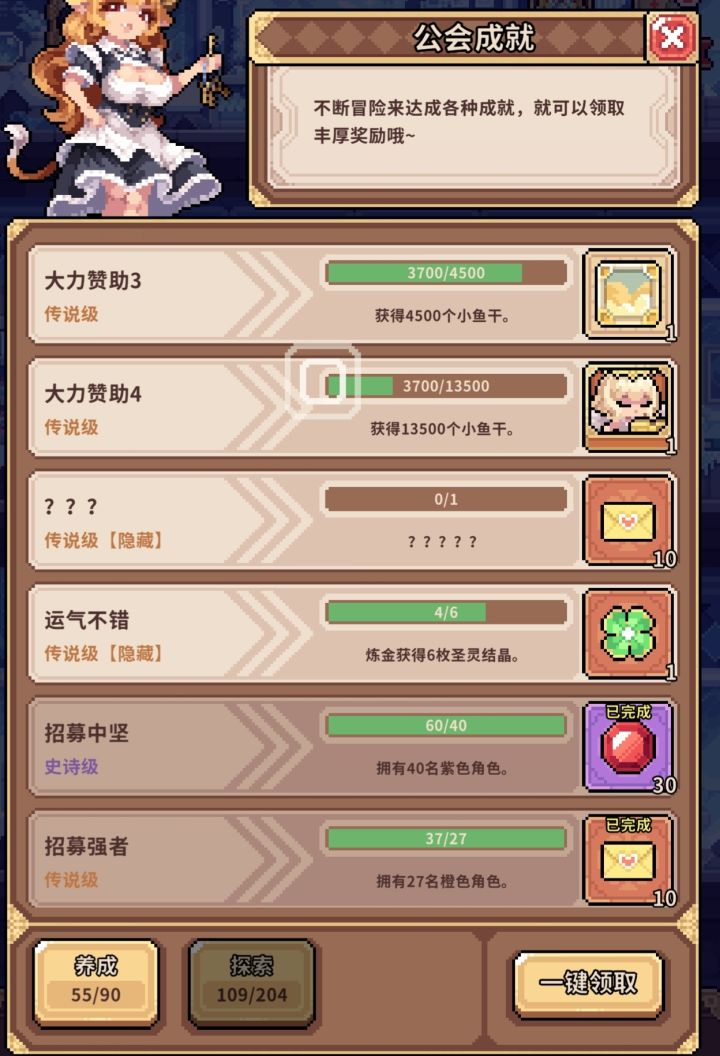Click the heart envelope reward for 招募强者

[627, 861]
